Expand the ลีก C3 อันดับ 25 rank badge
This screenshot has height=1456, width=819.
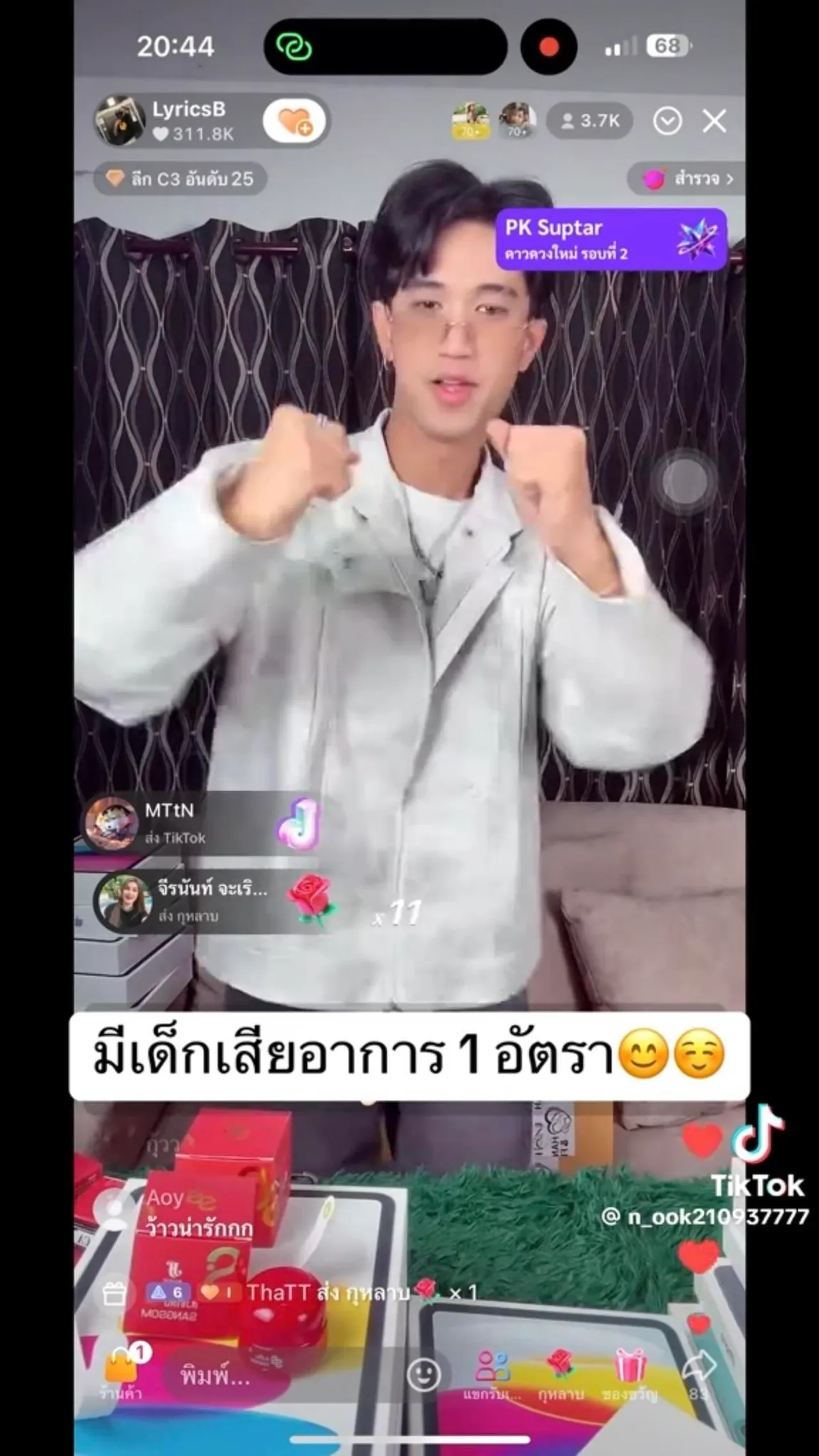point(180,180)
